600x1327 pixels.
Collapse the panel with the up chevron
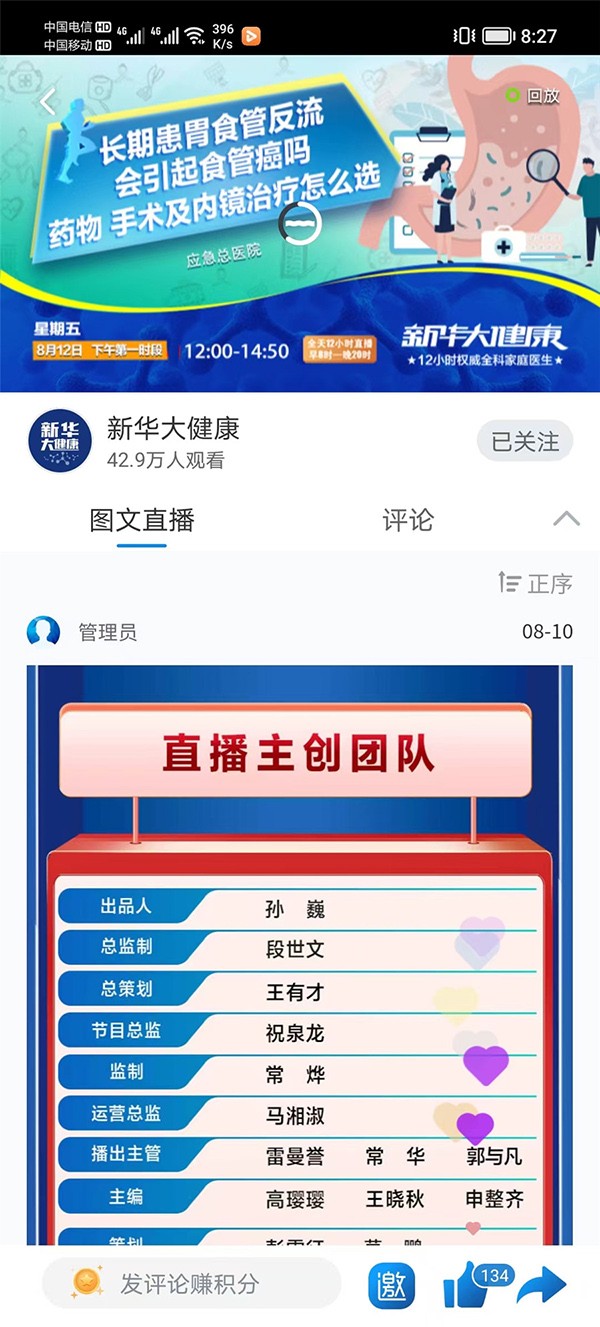566,518
